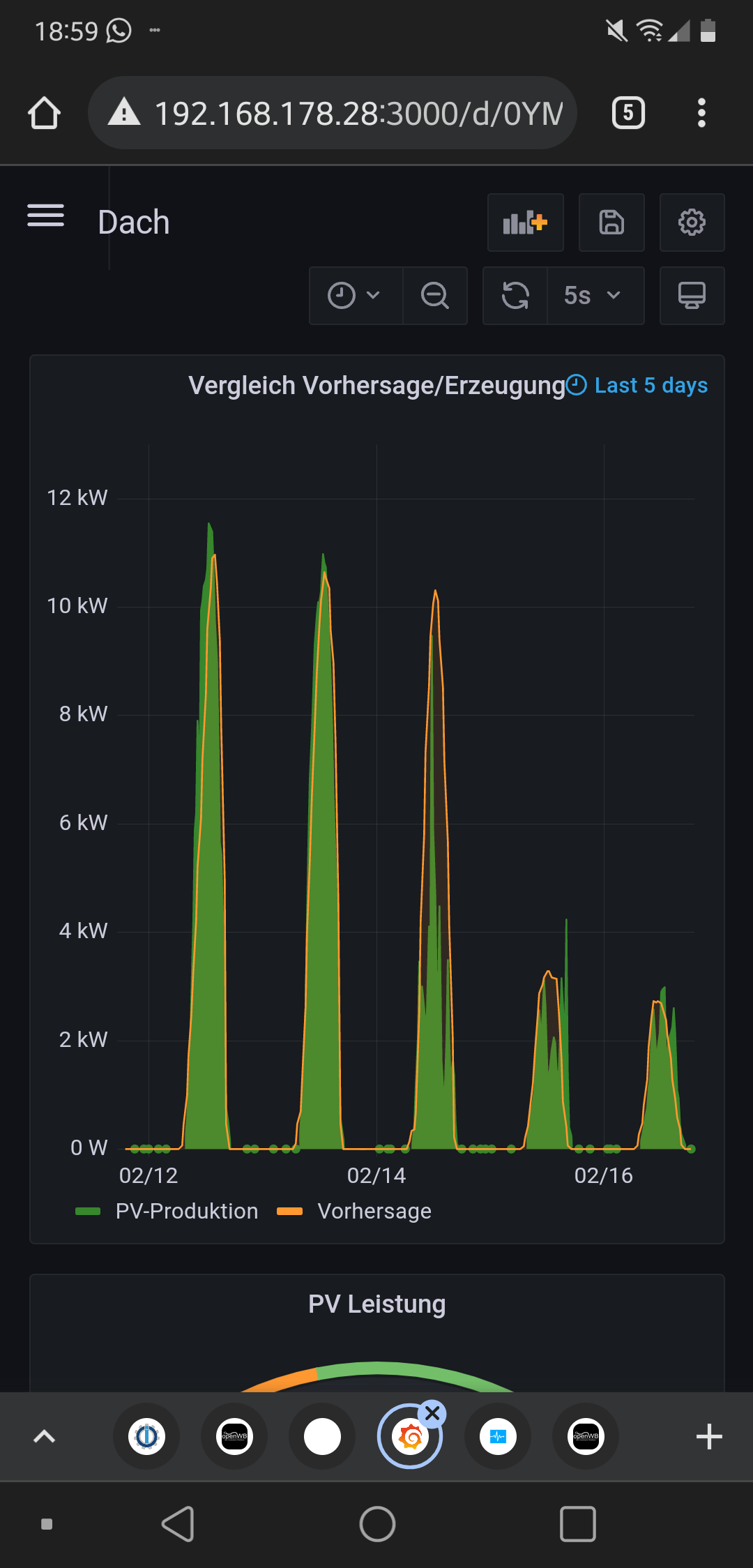Open the browser home page
753x1568 pixels.
[44, 113]
